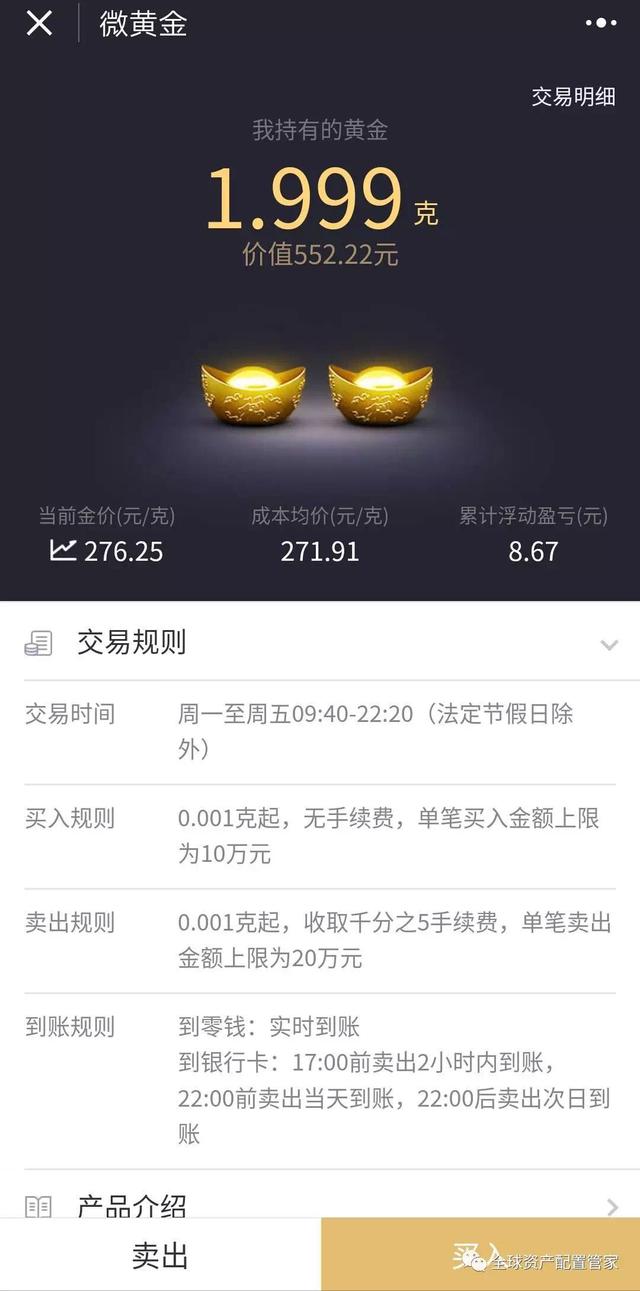Image resolution: width=640 pixels, height=1291 pixels.
Task: Open the three-dot more menu
Action: pyautogui.click(x=600, y=23)
